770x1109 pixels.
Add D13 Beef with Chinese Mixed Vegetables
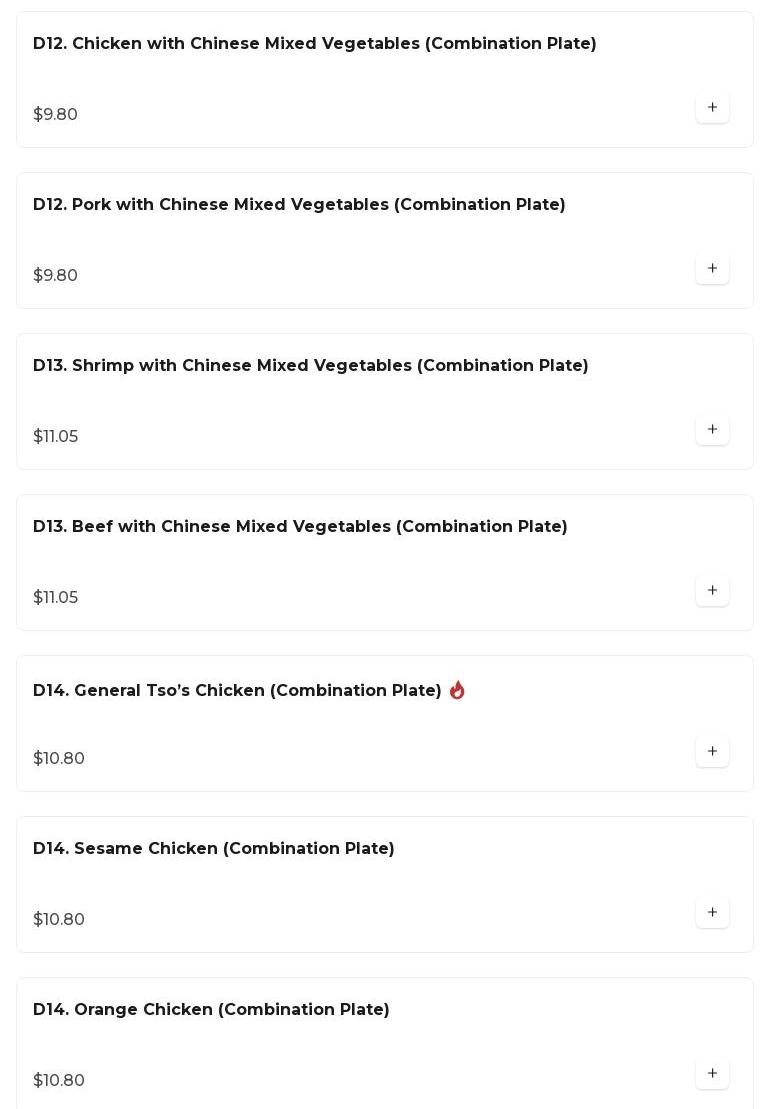(x=712, y=591)
